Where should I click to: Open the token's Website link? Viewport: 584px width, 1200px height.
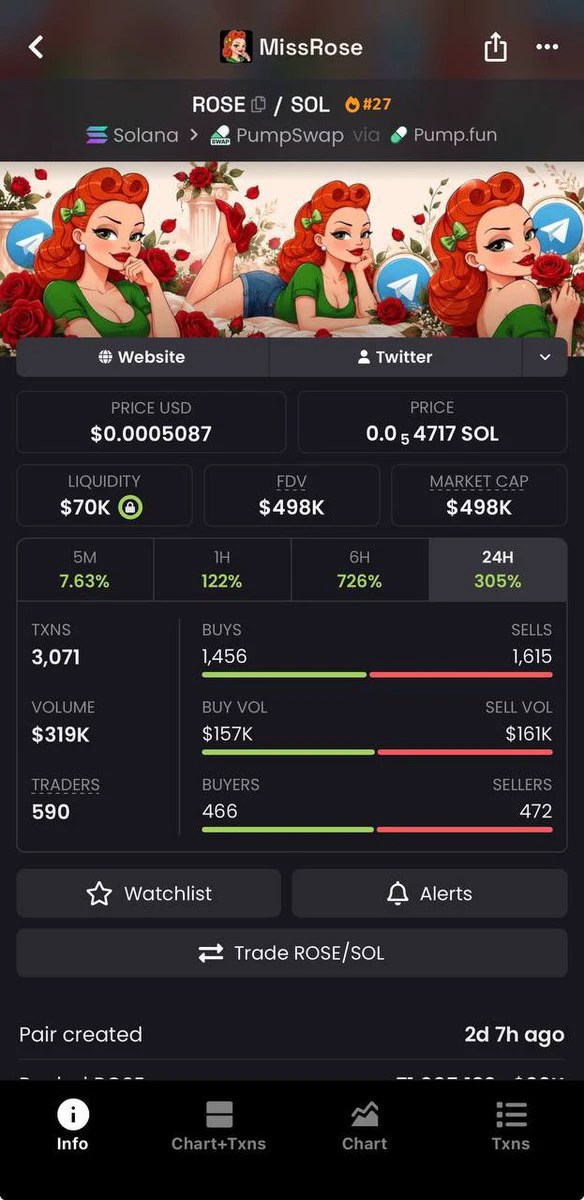click(x=142, y=357)
